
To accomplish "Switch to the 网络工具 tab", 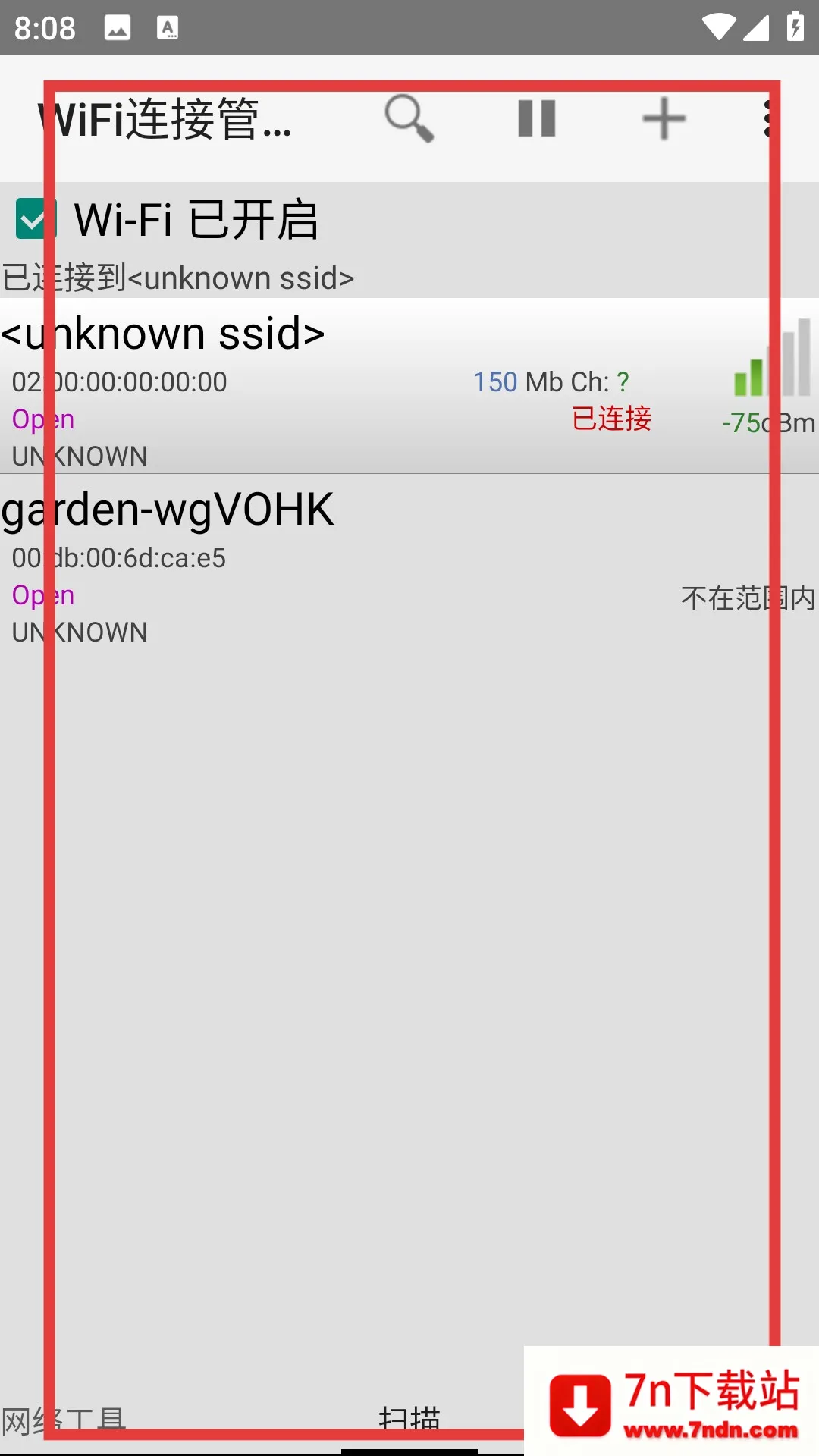I will (x=64, y=1420).
